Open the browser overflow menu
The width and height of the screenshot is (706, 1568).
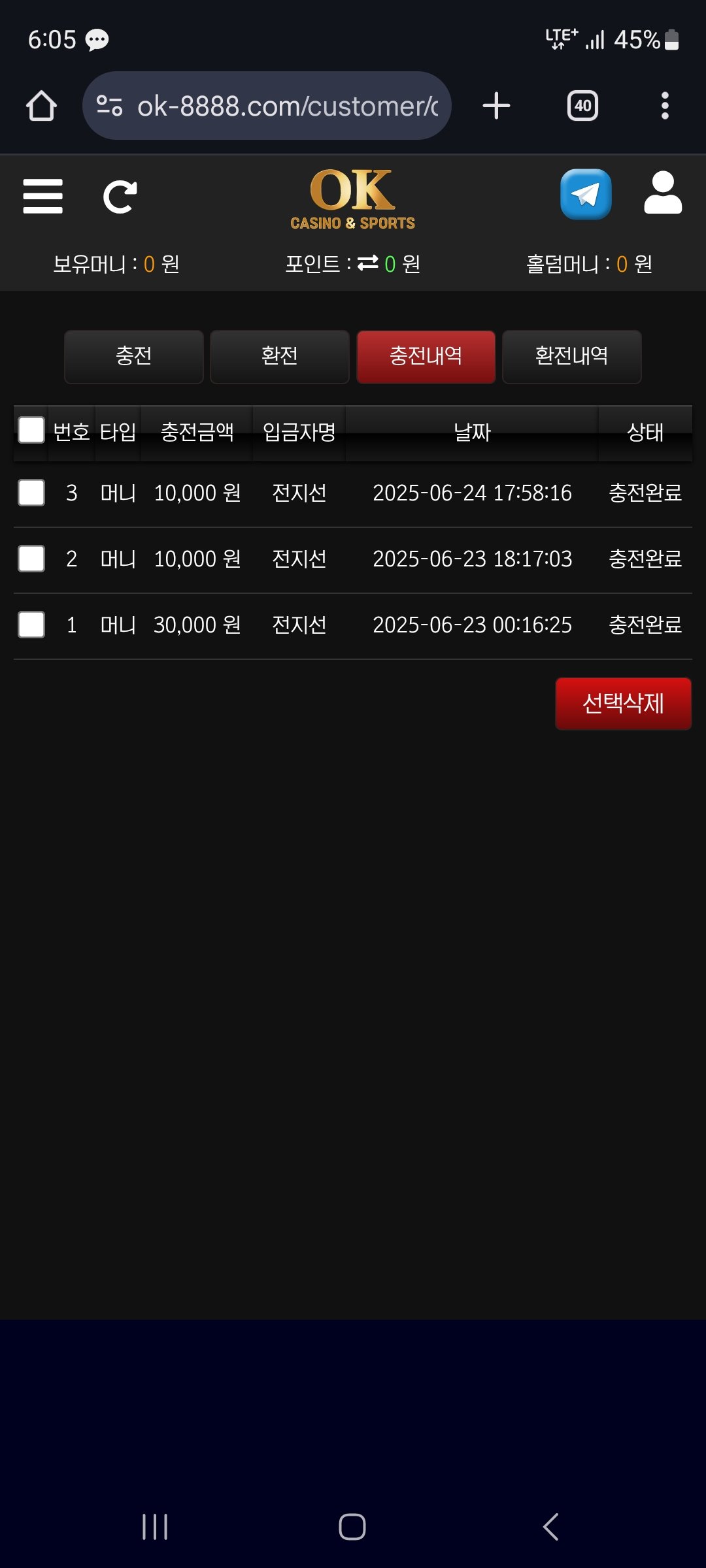pyautogui.click(x=665, y=106)
